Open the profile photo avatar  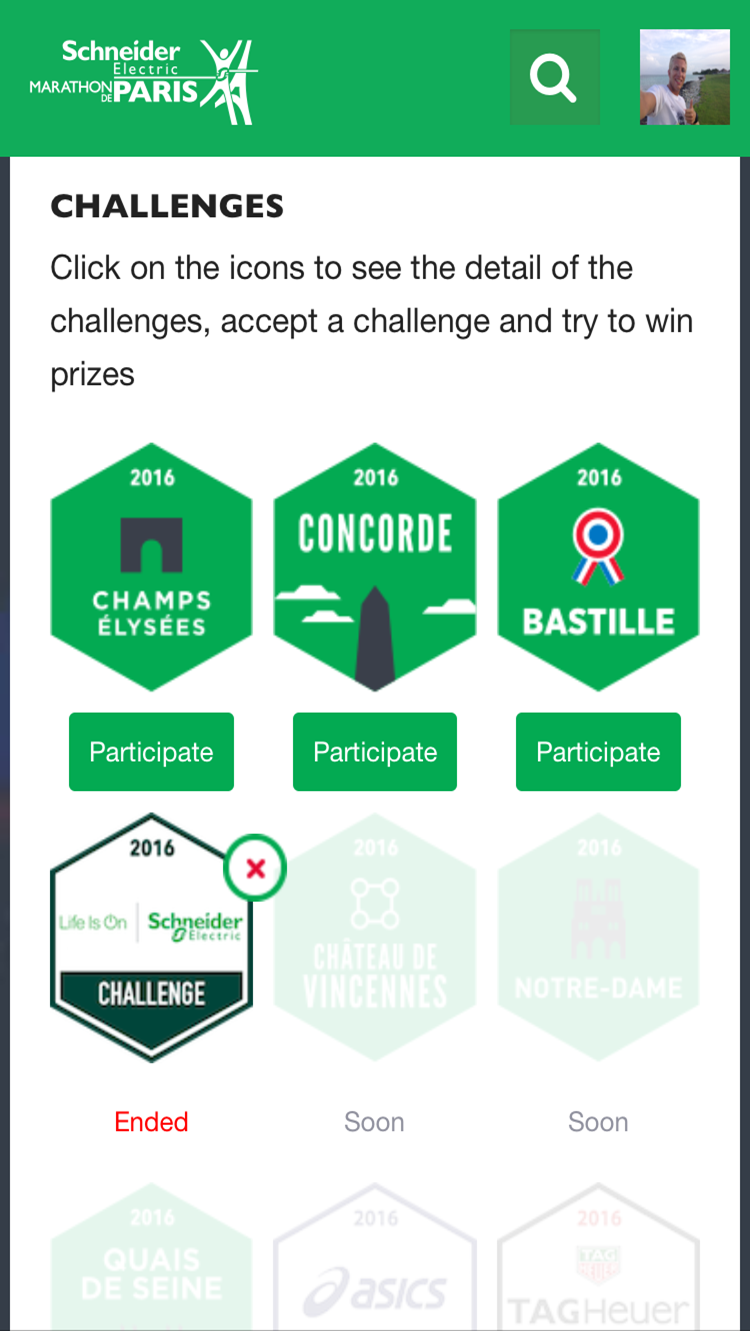click(685, 77)
